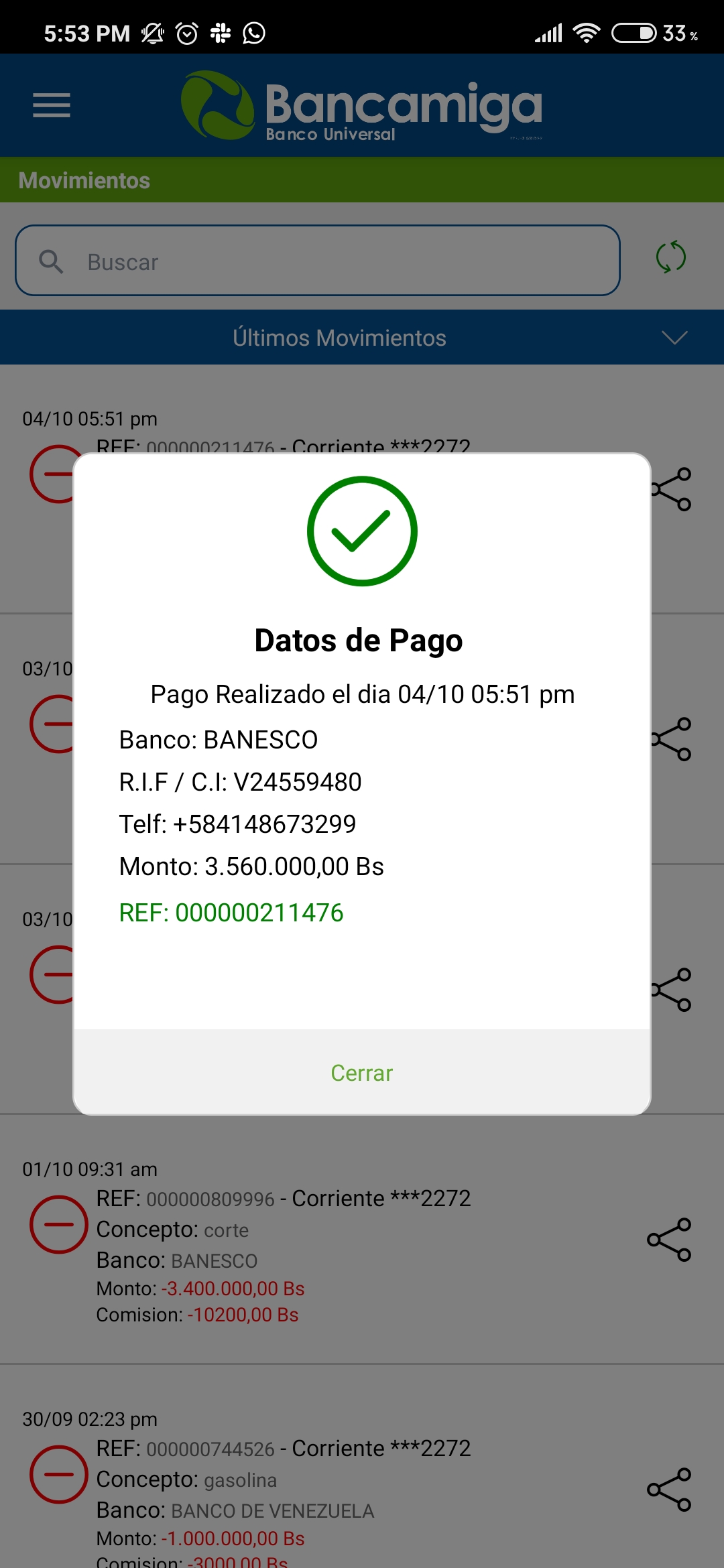The width and height of the screenshot is (724, 1568).
Task: Refresh the movements list
Action: tap(670, 257)
